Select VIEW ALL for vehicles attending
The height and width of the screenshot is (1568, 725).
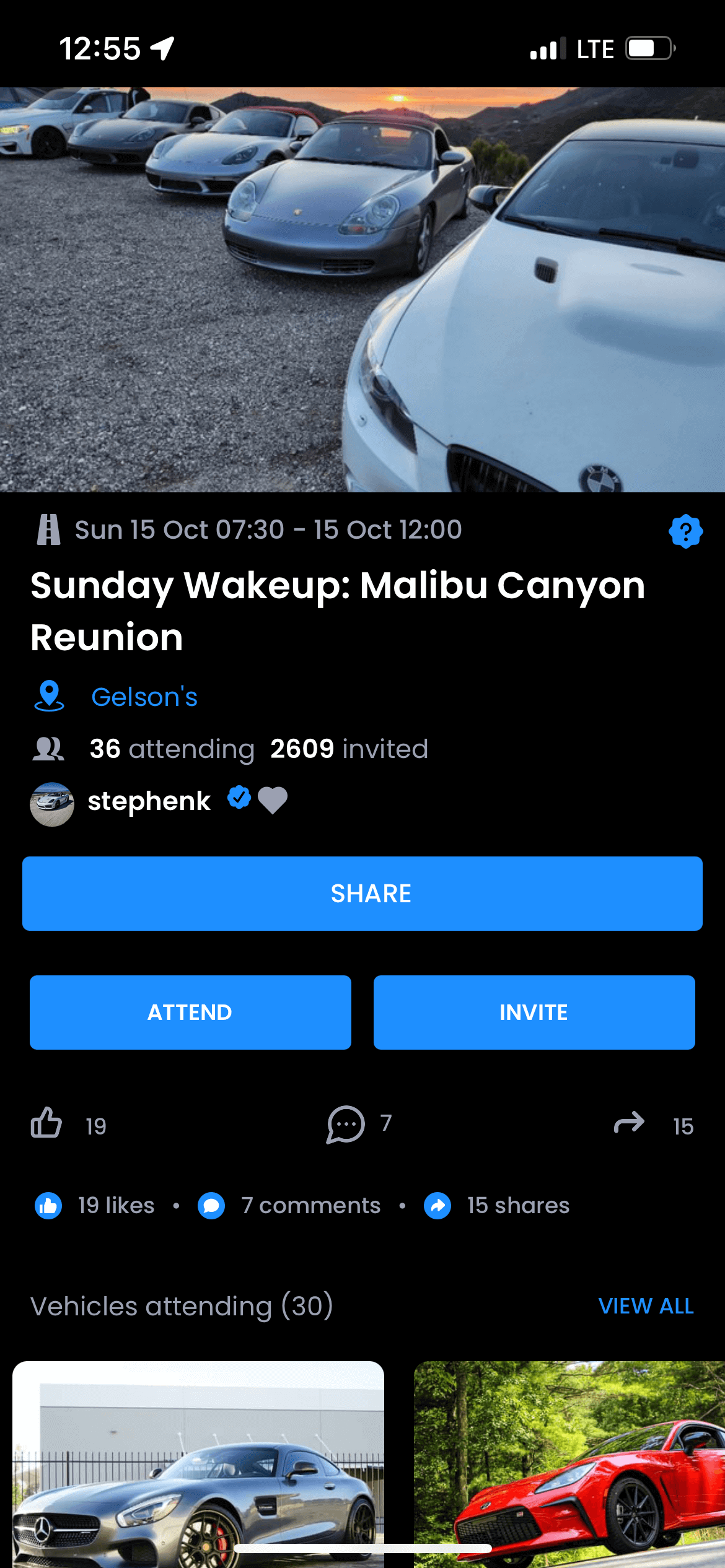(646, 1307)
